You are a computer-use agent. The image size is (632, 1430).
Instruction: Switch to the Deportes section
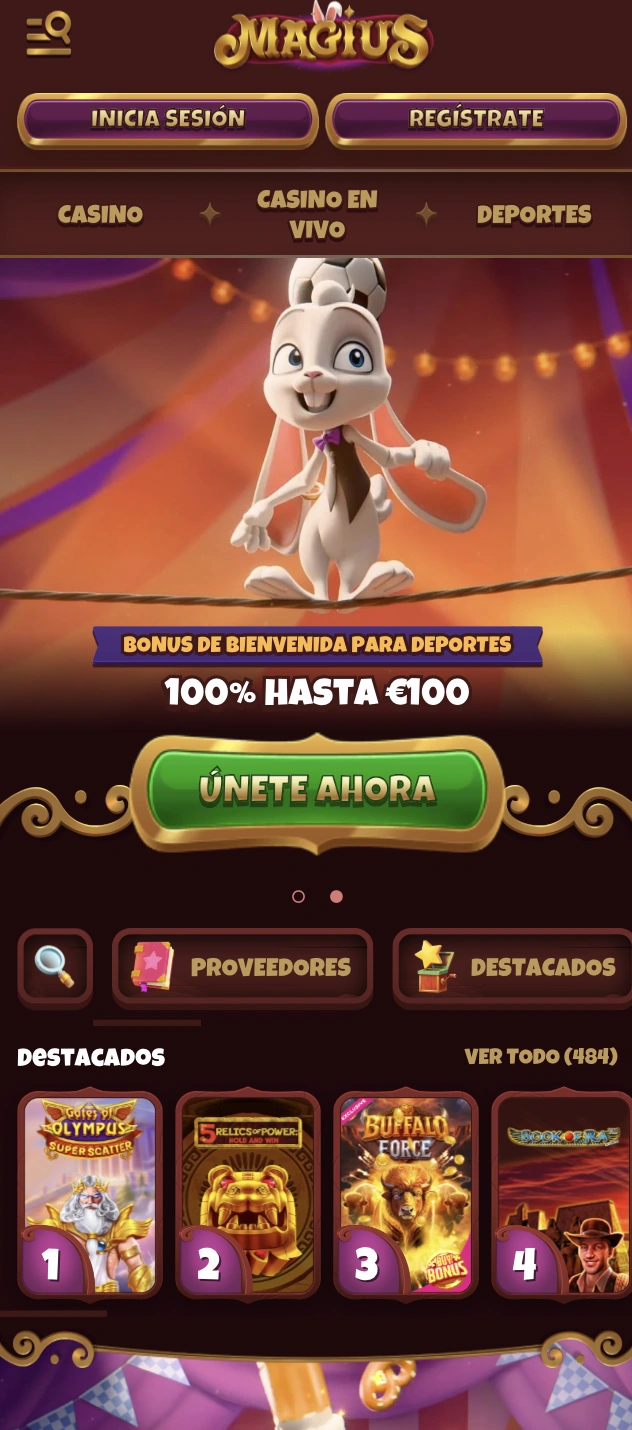pos(534,214)
